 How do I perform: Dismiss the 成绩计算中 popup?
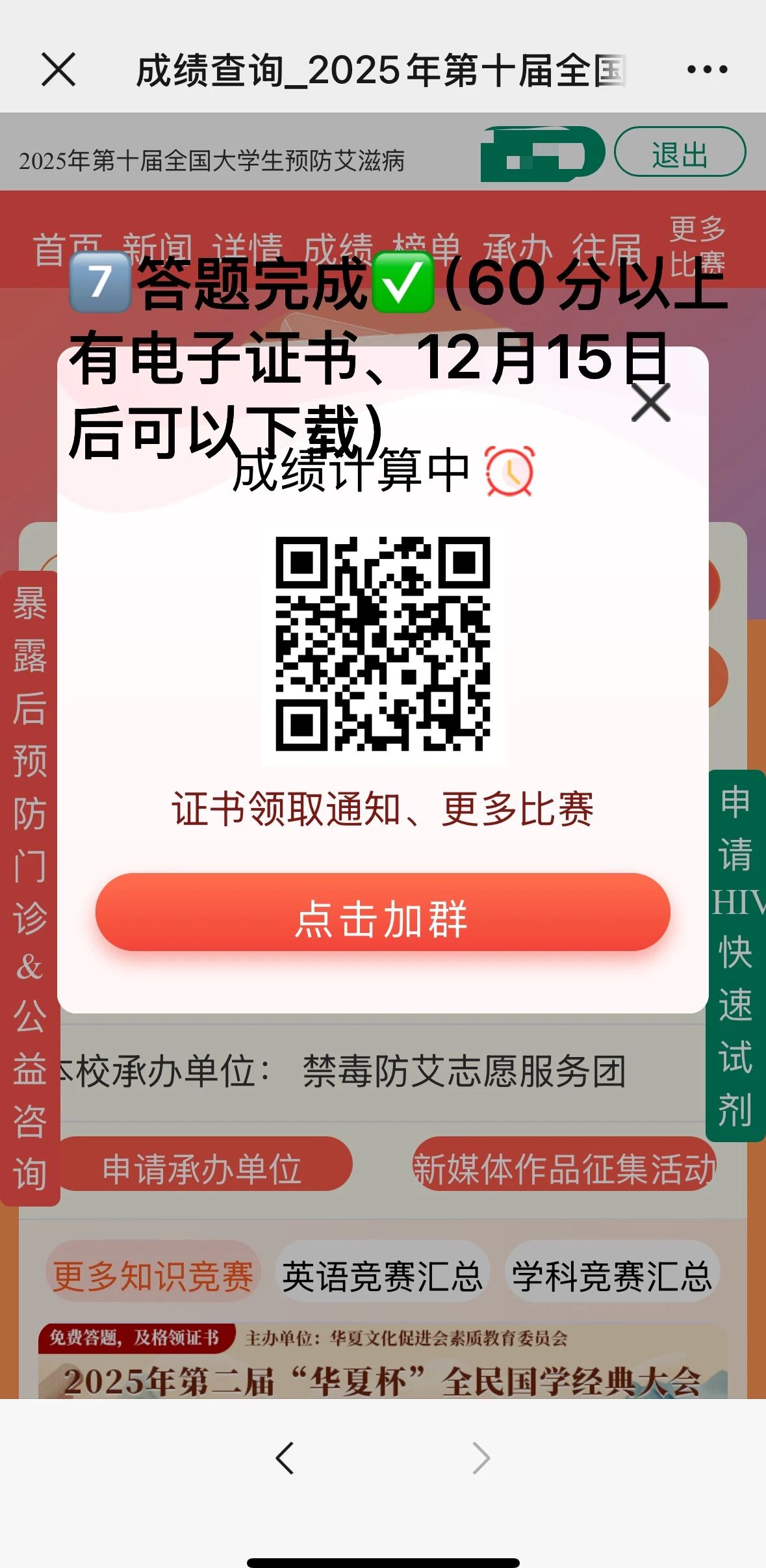click(650, 403)
